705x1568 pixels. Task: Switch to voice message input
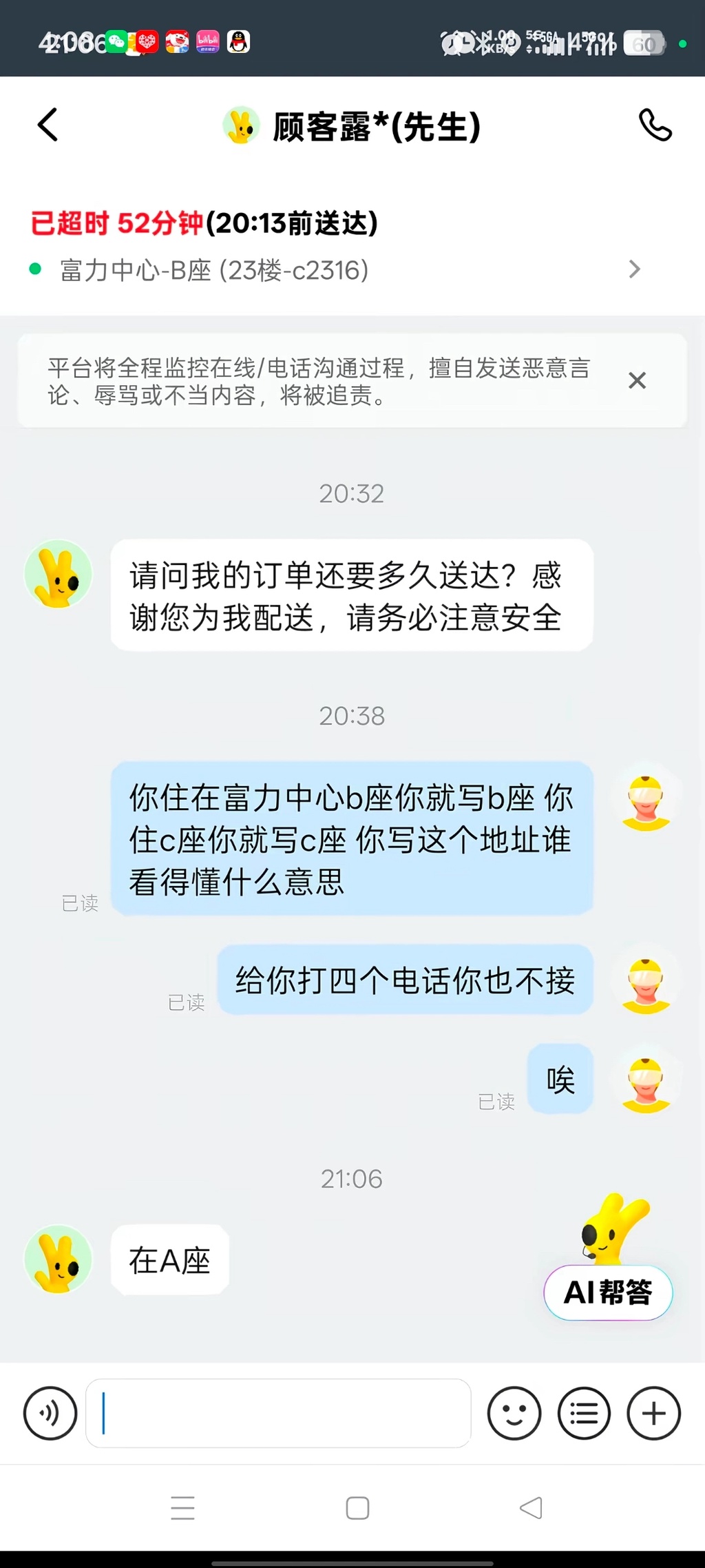point(50,1413)
